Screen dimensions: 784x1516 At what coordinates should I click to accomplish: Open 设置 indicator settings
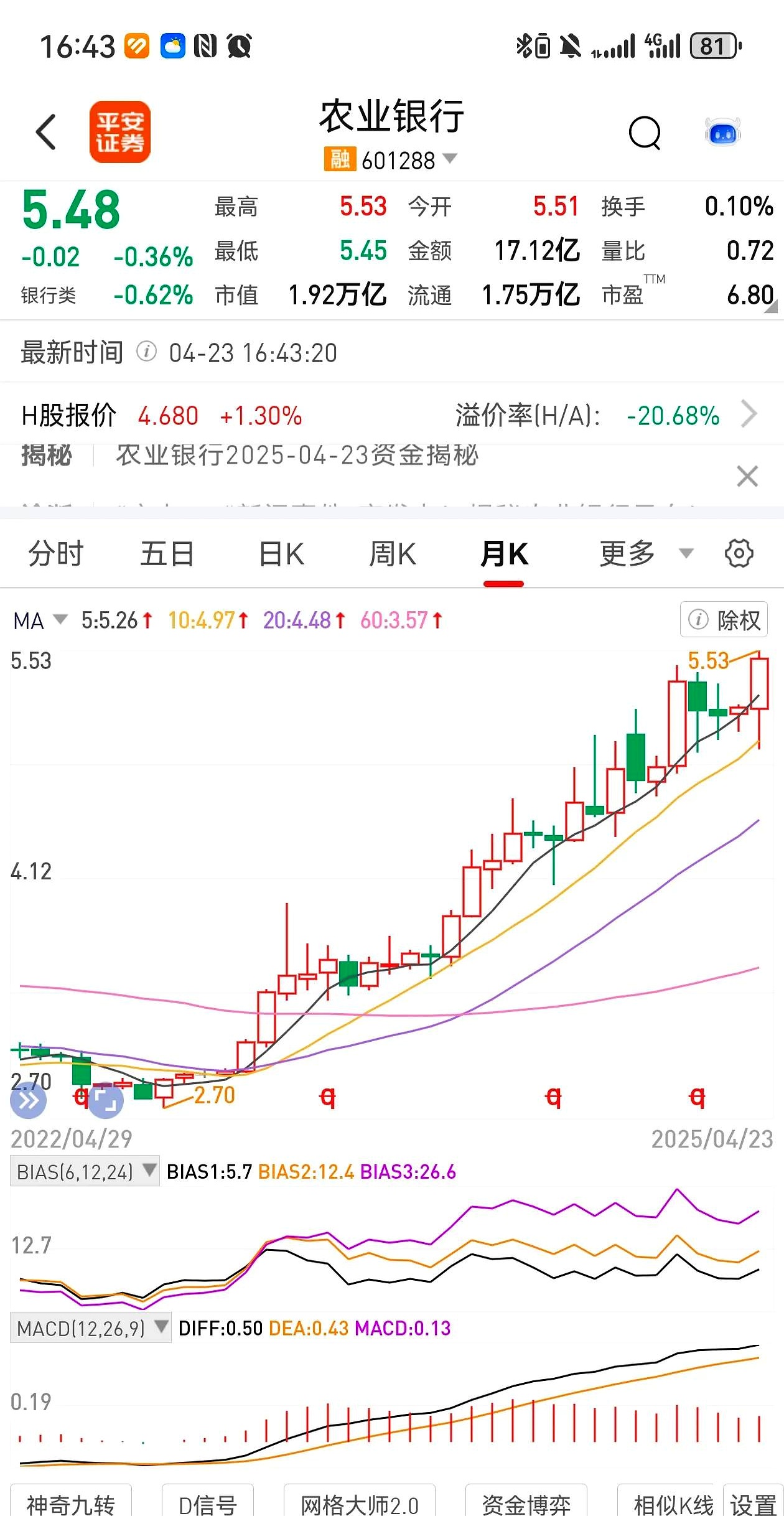tap(753, 1503)
